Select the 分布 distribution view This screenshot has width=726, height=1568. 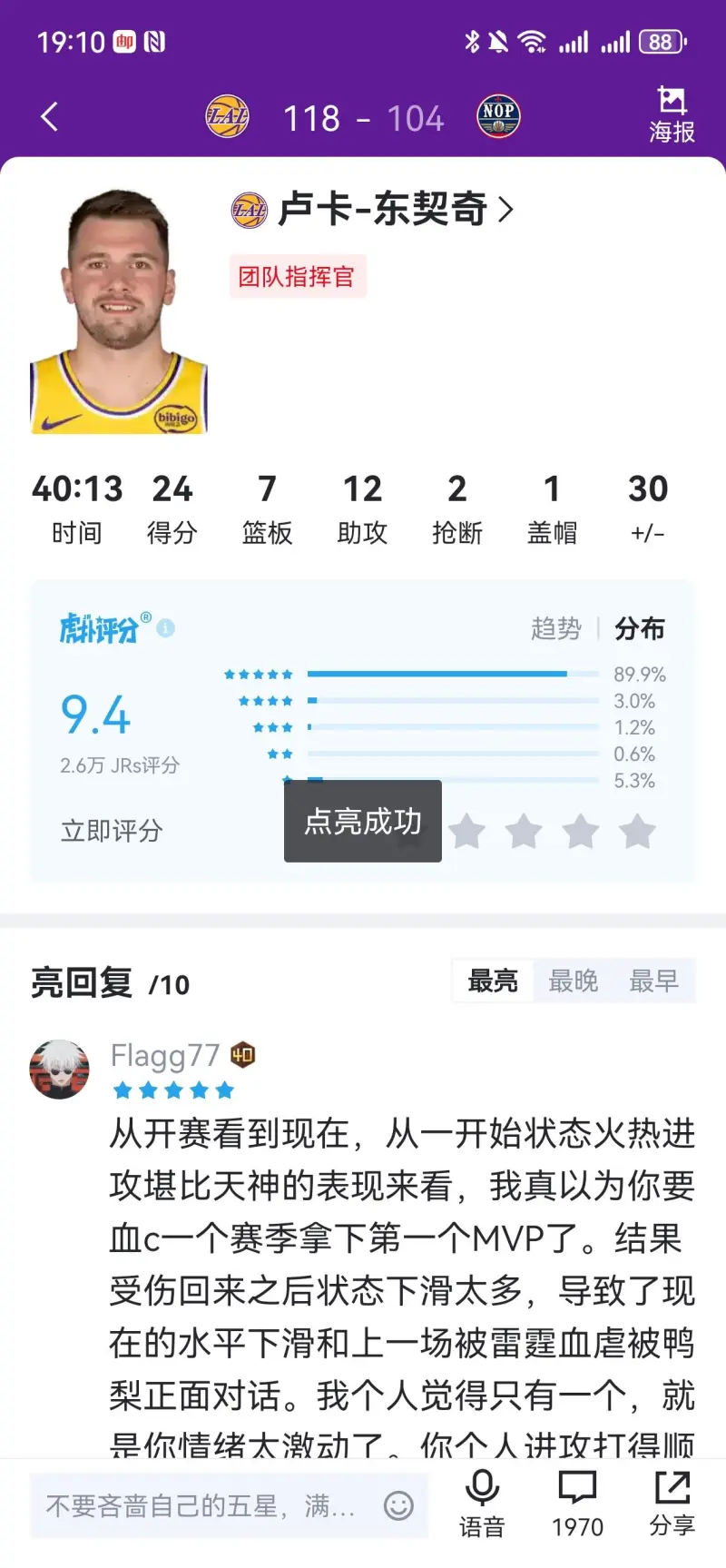[x=640, y=628]
